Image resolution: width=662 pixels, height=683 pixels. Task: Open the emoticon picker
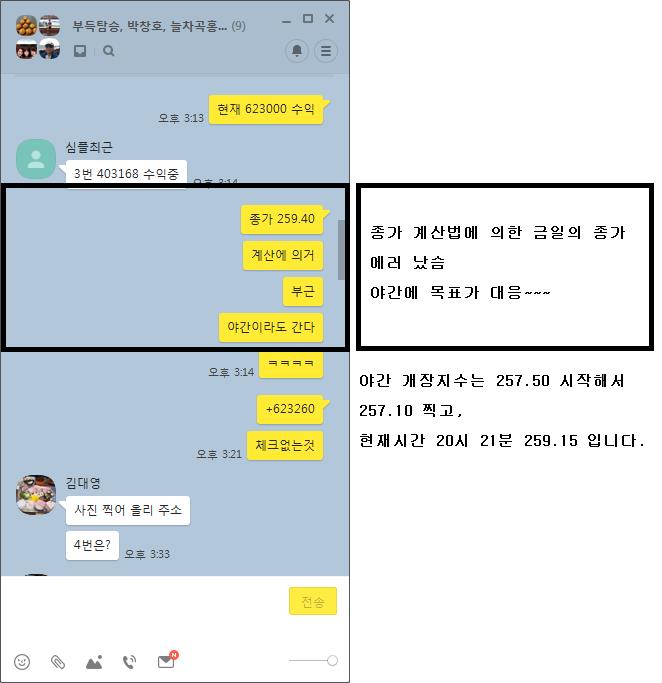(x=22, y=661)
